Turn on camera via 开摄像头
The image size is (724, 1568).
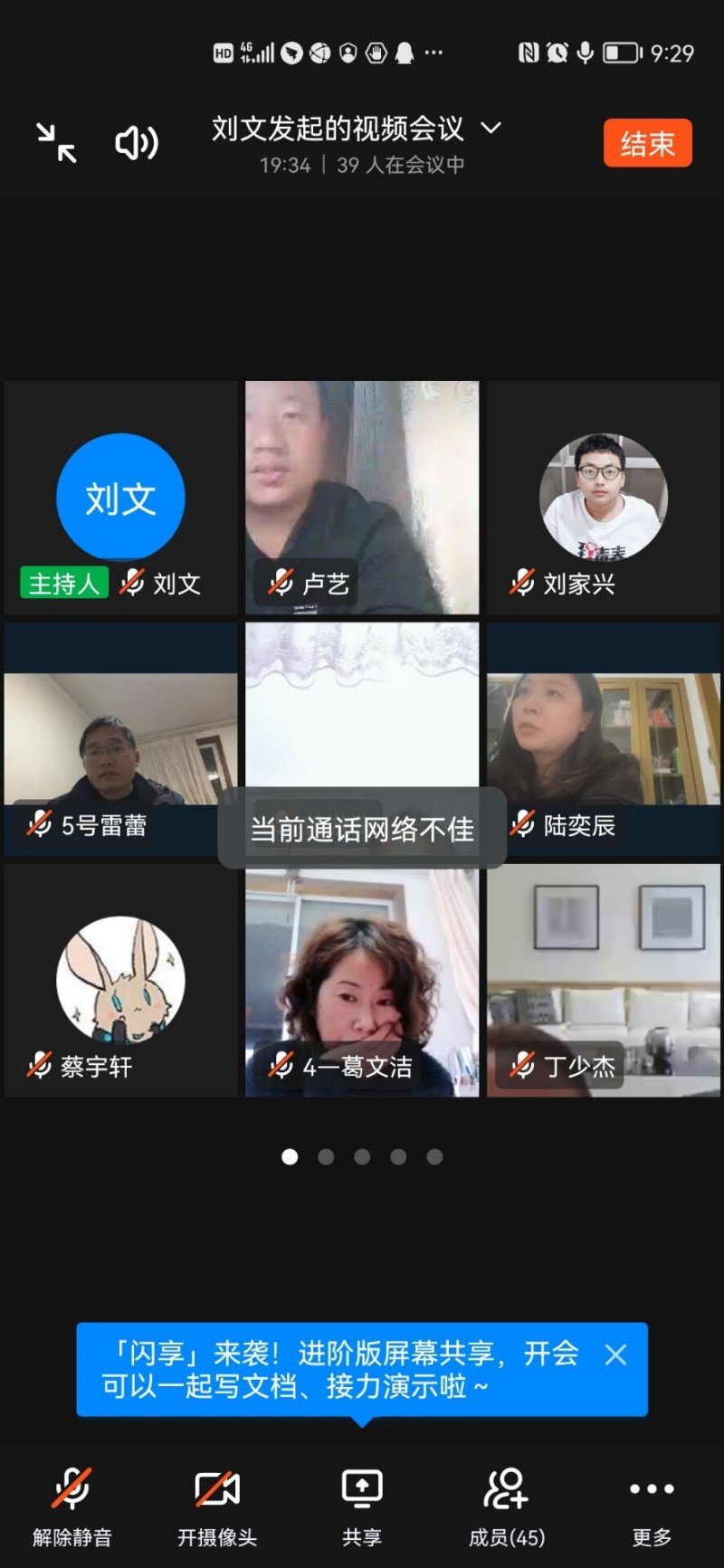point(217,1504)
